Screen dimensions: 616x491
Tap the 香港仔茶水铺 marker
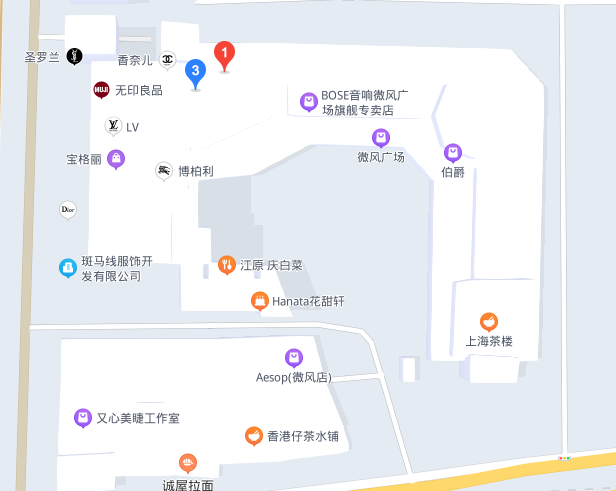(x=254, y=436)
